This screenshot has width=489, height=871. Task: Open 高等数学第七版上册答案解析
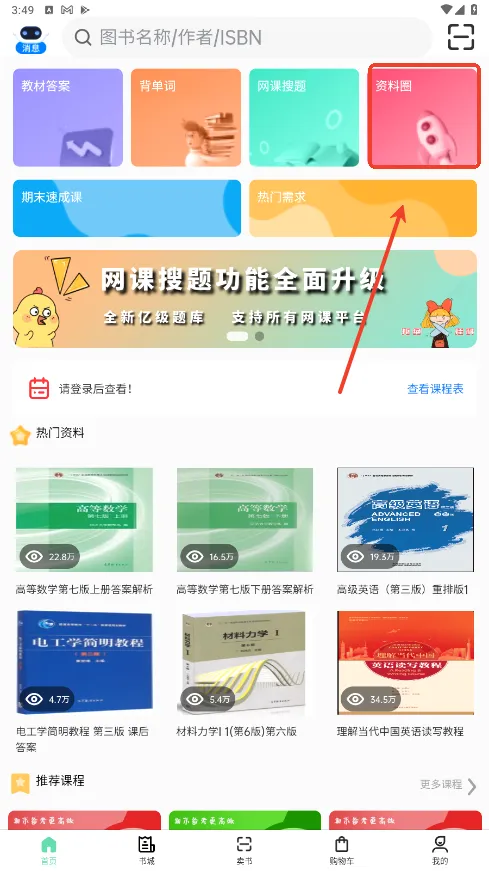point(84,532)
